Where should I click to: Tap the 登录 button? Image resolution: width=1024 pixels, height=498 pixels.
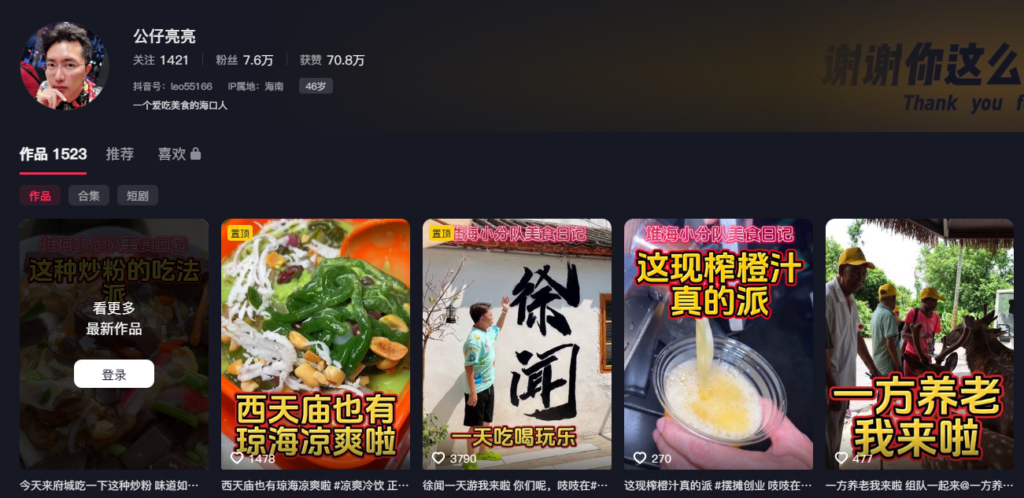click(114, 375)
